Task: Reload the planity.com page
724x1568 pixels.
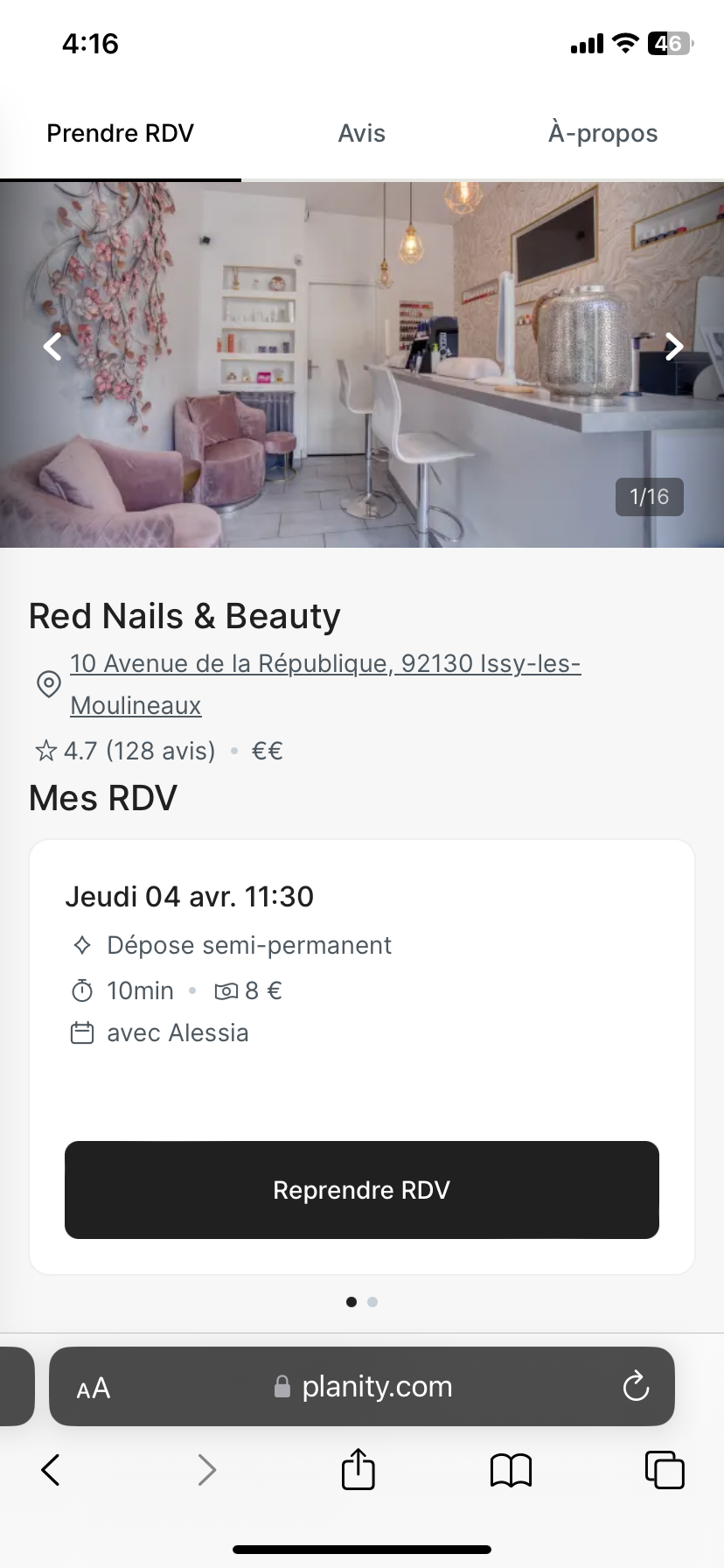Action: click(636, 1387)
